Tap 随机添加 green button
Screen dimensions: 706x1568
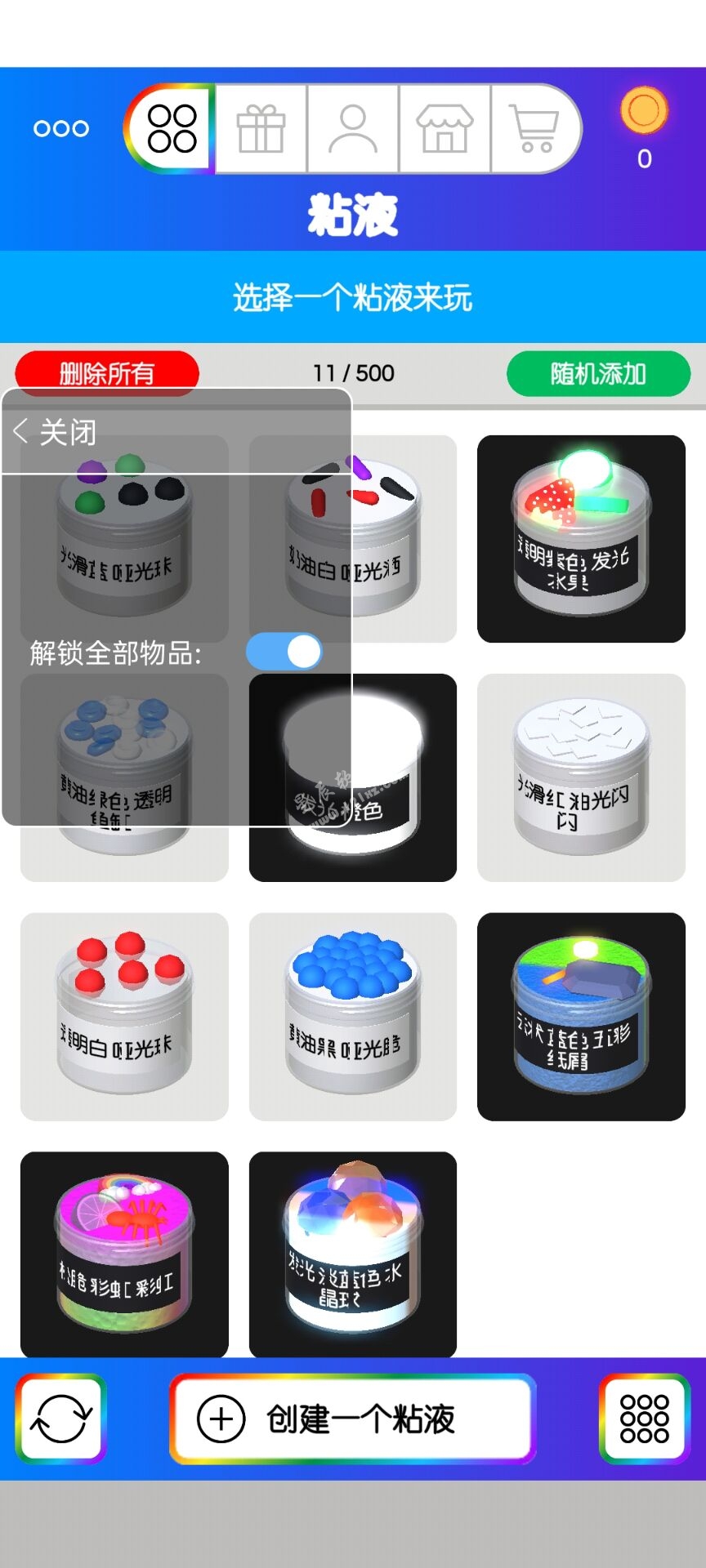[598, 374]
